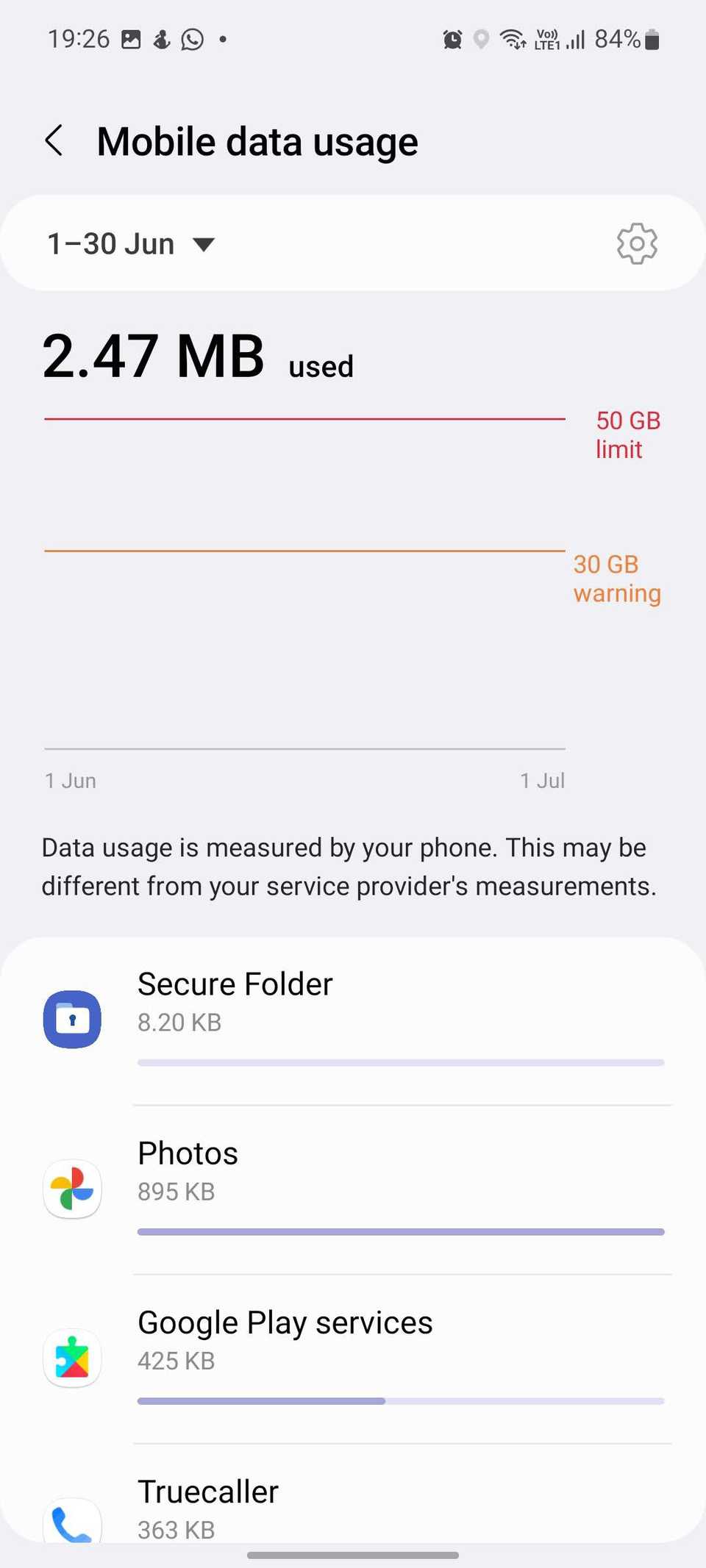Expand the 1–30 Jun date range selector

[x=110, y=243]
